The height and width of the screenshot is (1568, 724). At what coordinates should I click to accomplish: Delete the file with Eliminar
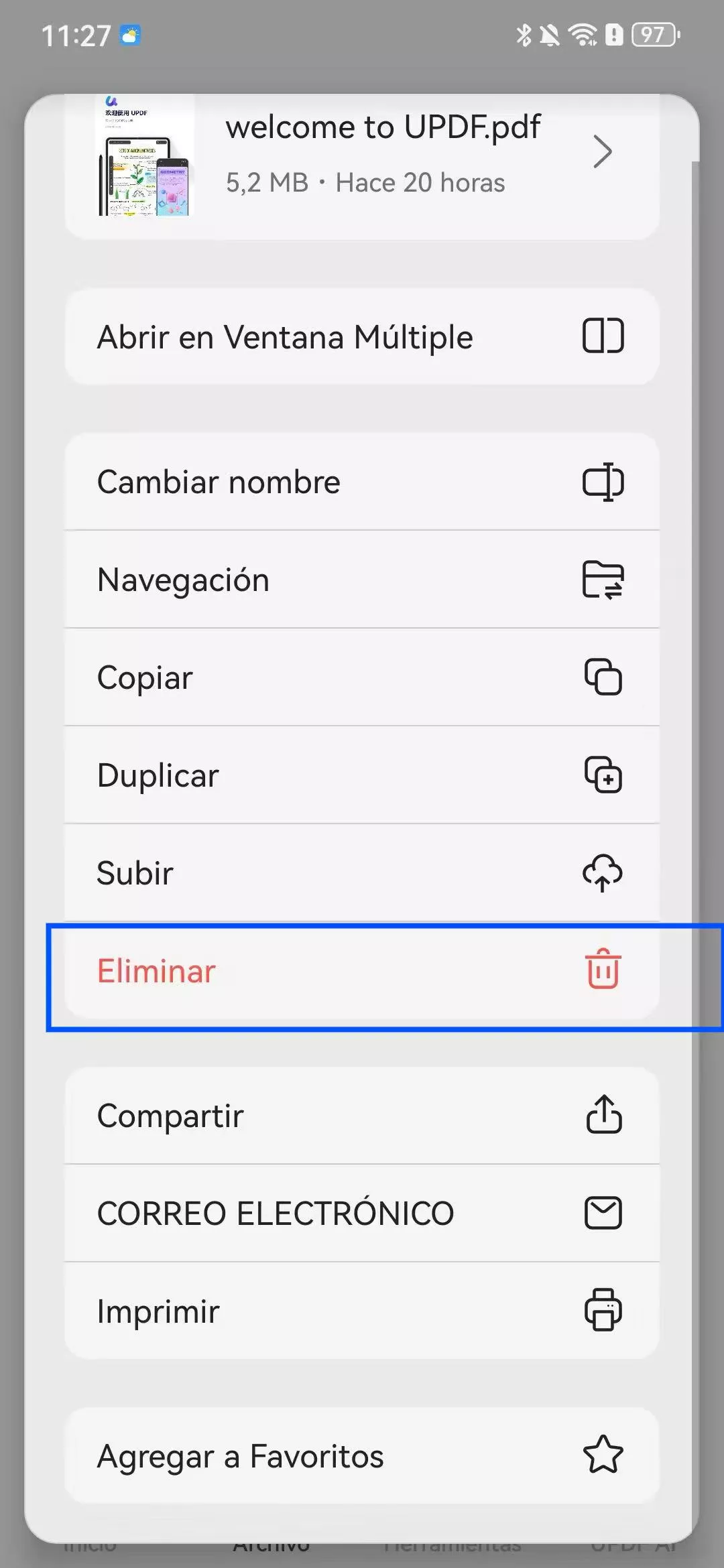pos(362,971)
